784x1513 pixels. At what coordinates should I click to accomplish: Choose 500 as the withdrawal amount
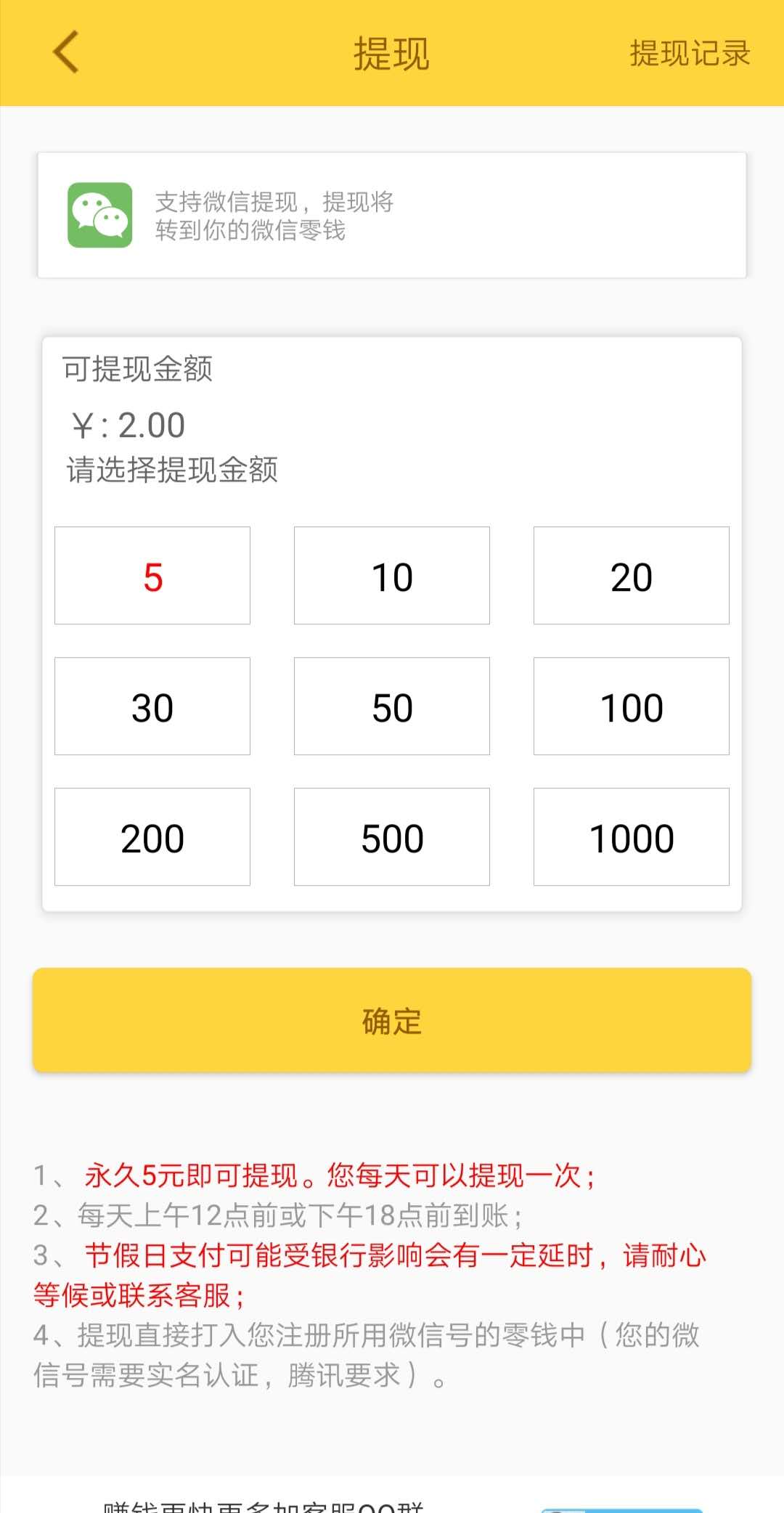pos(392,837)
